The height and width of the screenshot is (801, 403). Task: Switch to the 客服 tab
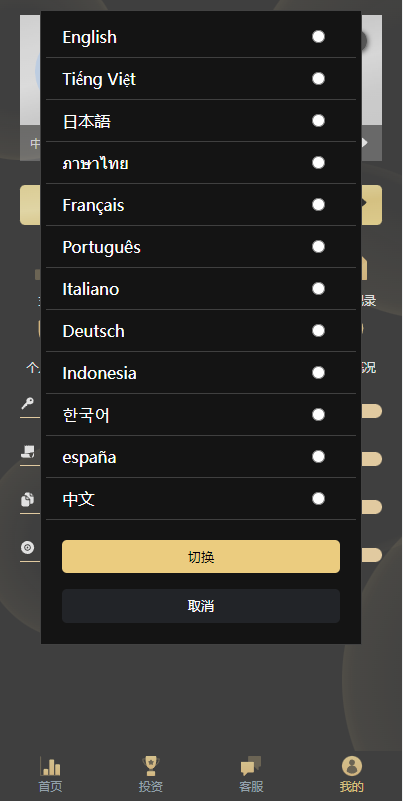(x=251, y=774)
